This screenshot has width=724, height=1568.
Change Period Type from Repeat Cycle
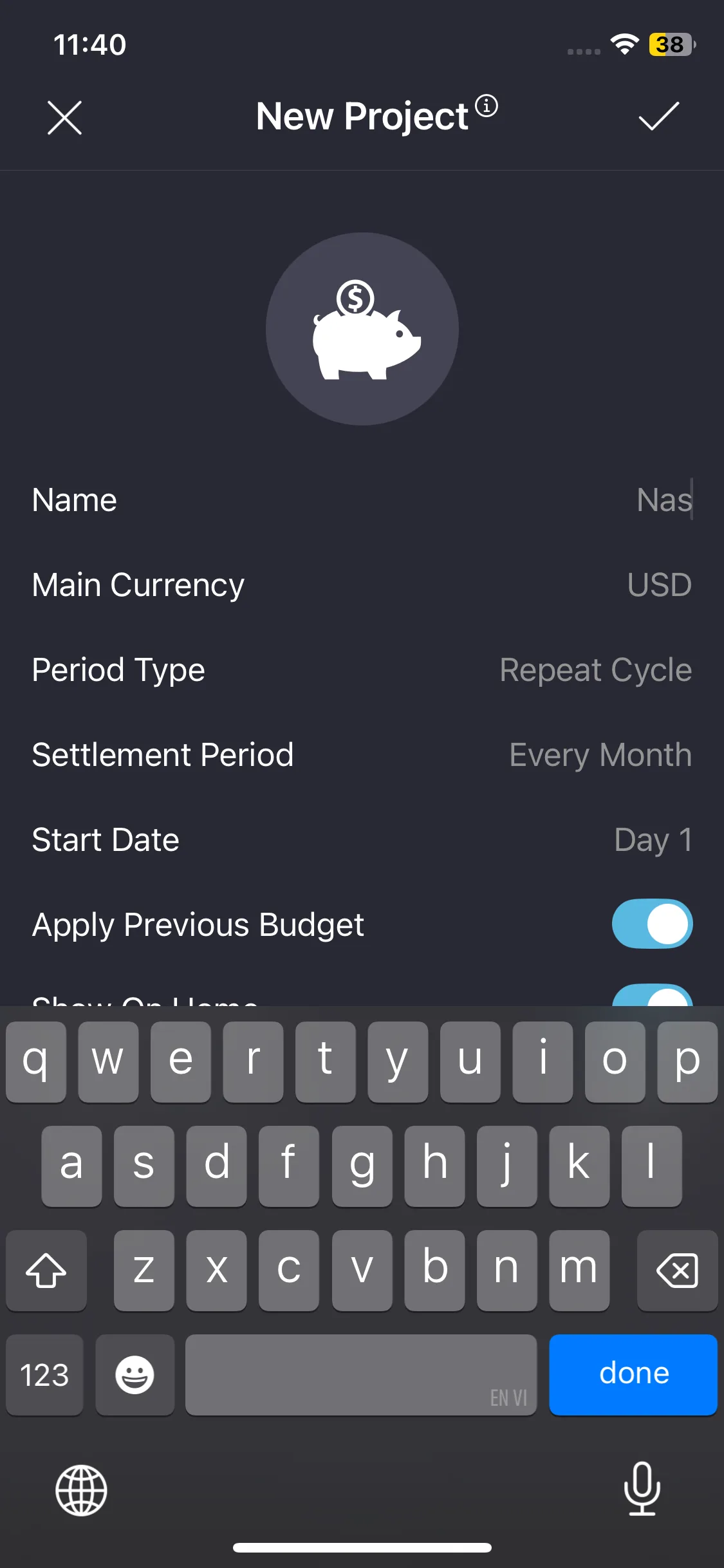(595, 670)
